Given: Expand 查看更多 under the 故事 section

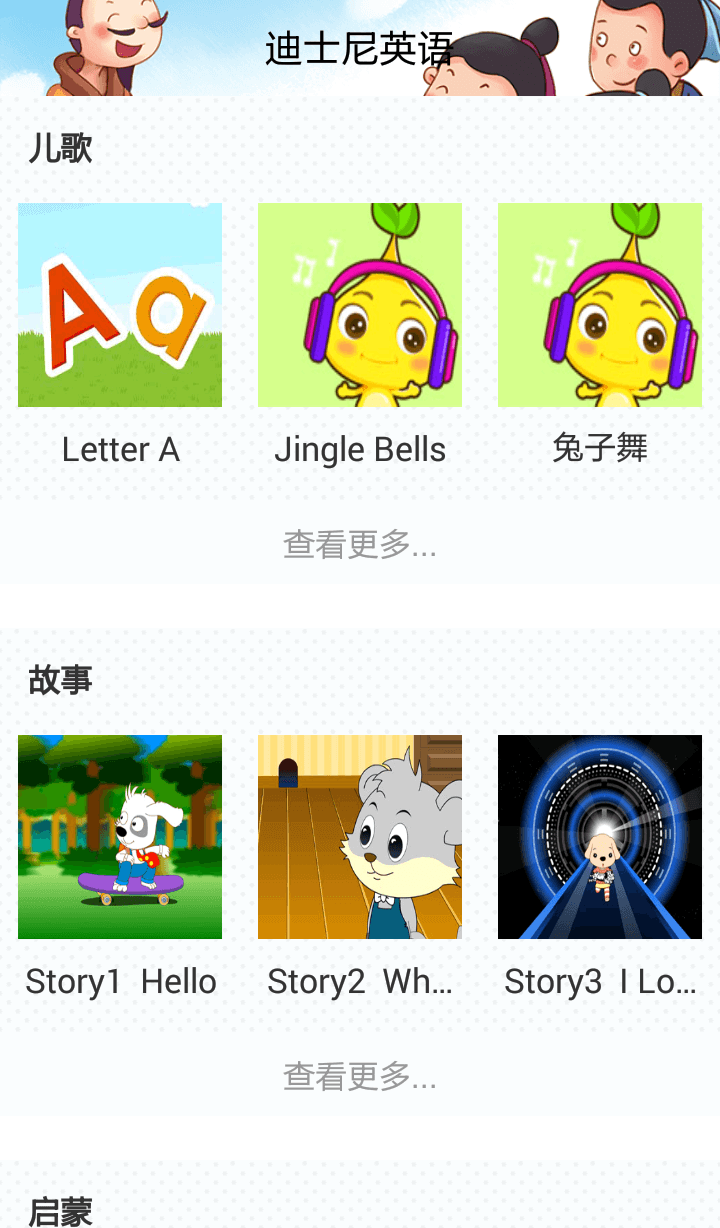Looking at the screenshot, I should (360, 1076).
